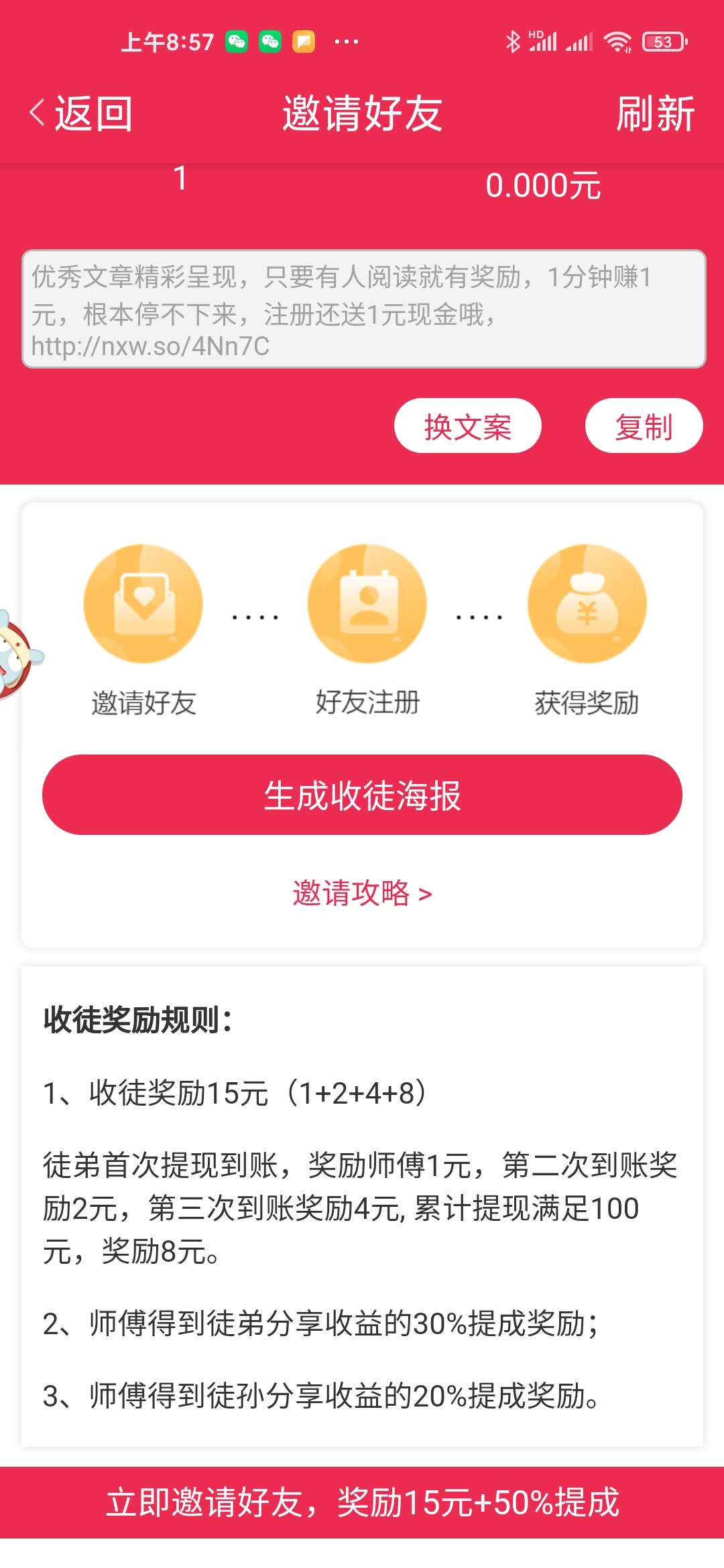The width and height of the screenshot is (724, 1568).
Task: Tap 换文案 to switch invite text
Action: point(468,426)
